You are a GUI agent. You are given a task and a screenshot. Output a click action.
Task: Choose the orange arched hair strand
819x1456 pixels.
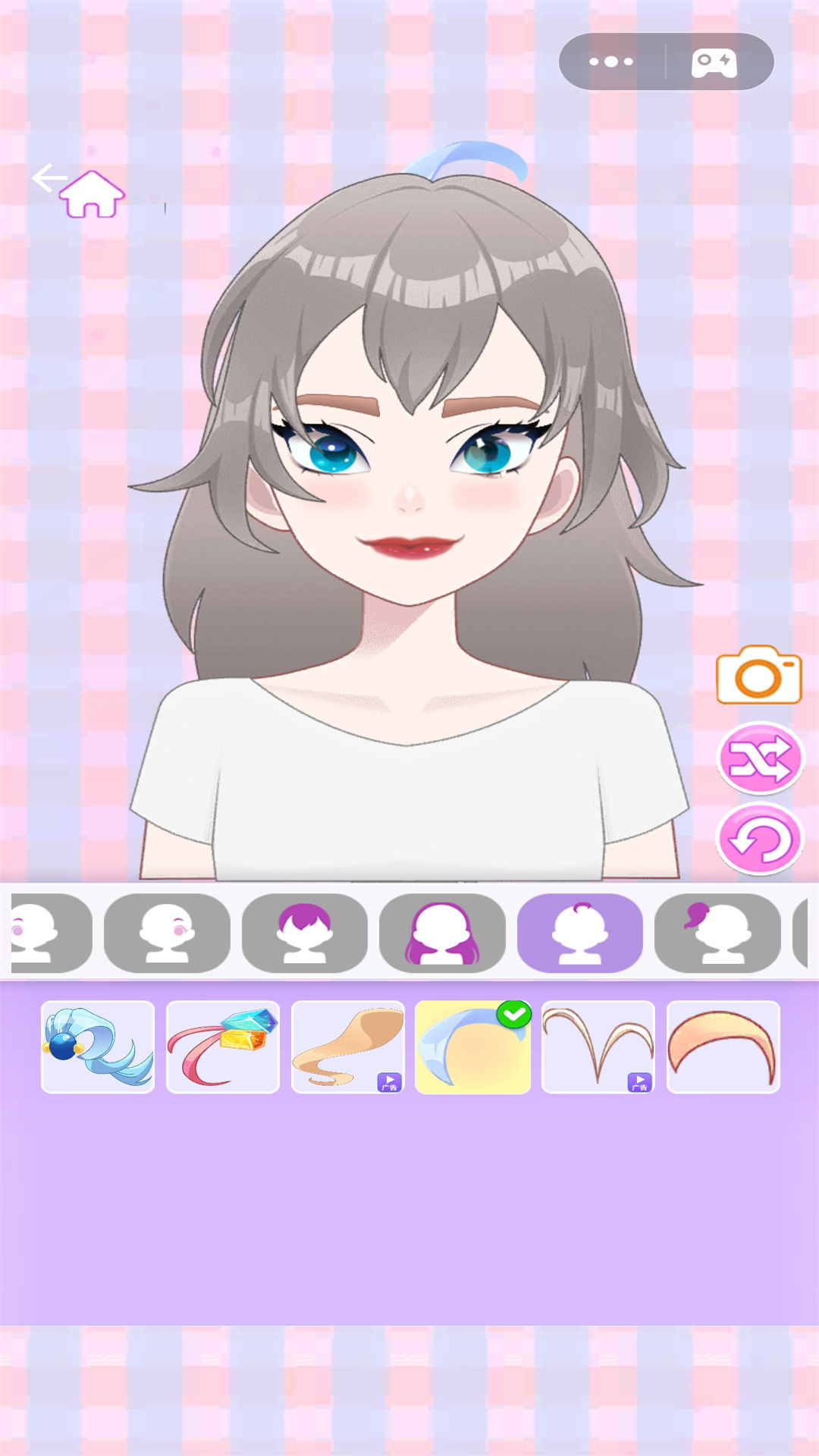point(723,1047)
